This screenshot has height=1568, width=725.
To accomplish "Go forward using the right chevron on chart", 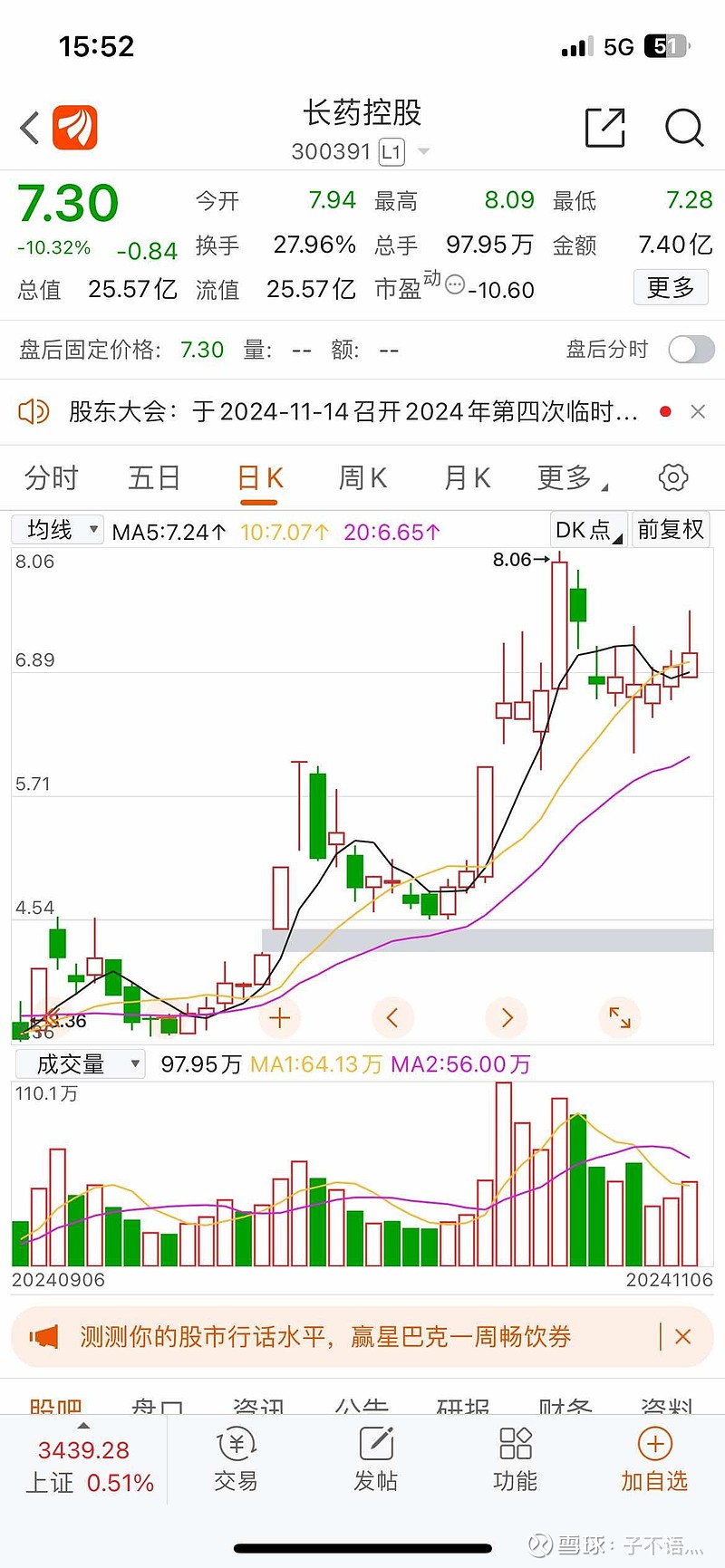I will coord(506,1017).
